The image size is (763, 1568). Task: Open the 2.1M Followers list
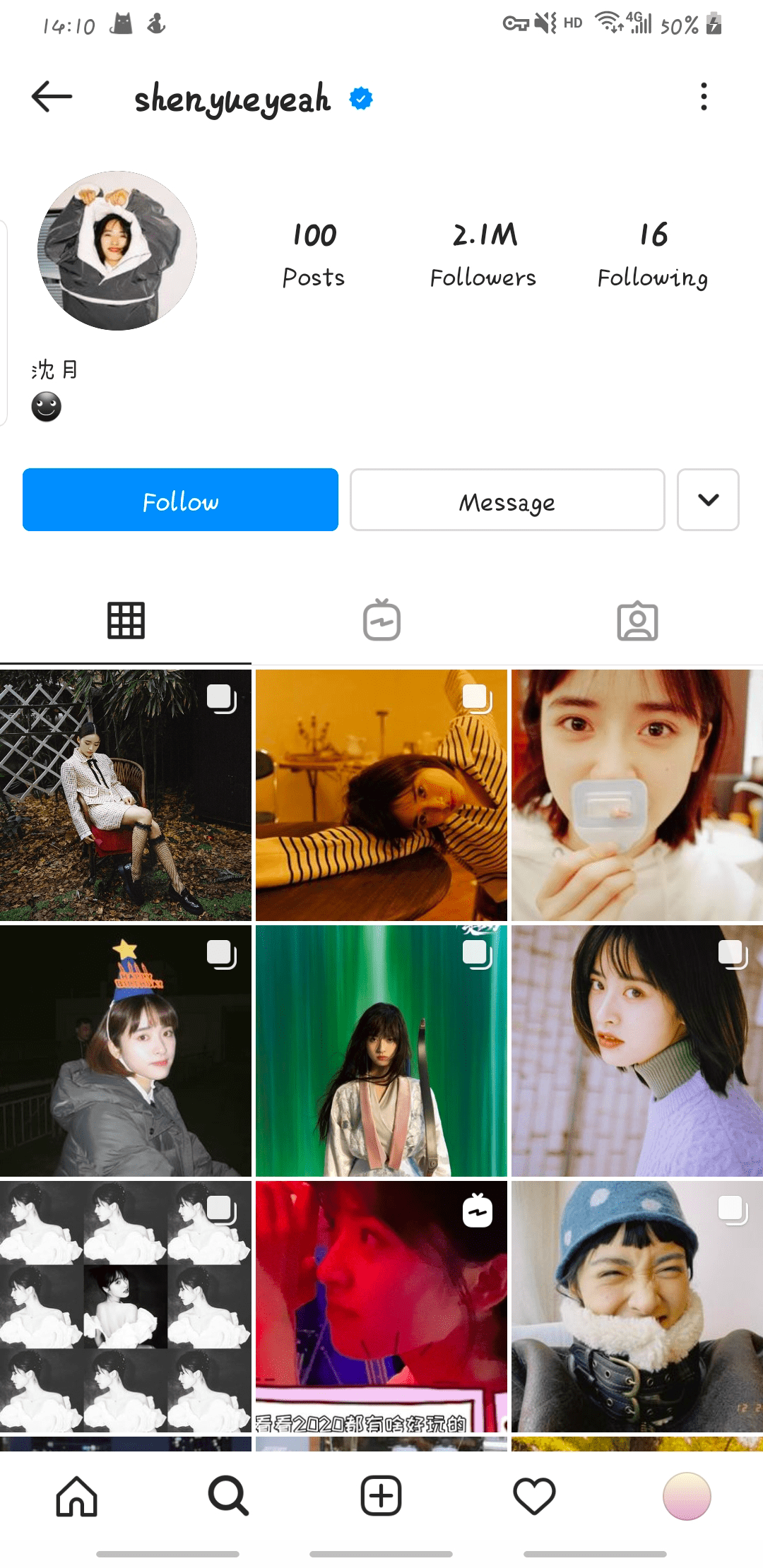(x=483, y=254)
